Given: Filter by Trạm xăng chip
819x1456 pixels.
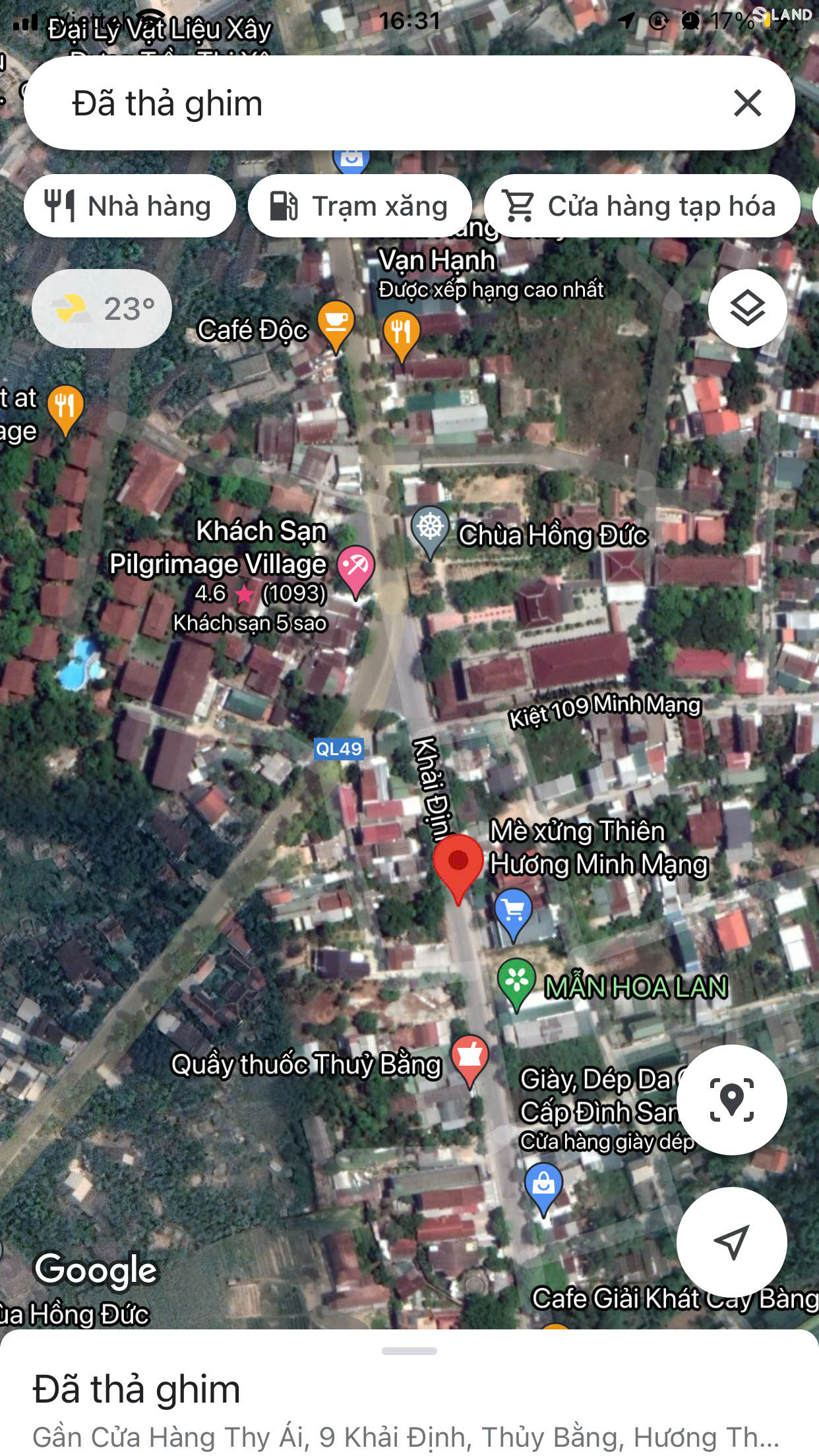Looking at the screenshot, I should [x=360, y=206].
